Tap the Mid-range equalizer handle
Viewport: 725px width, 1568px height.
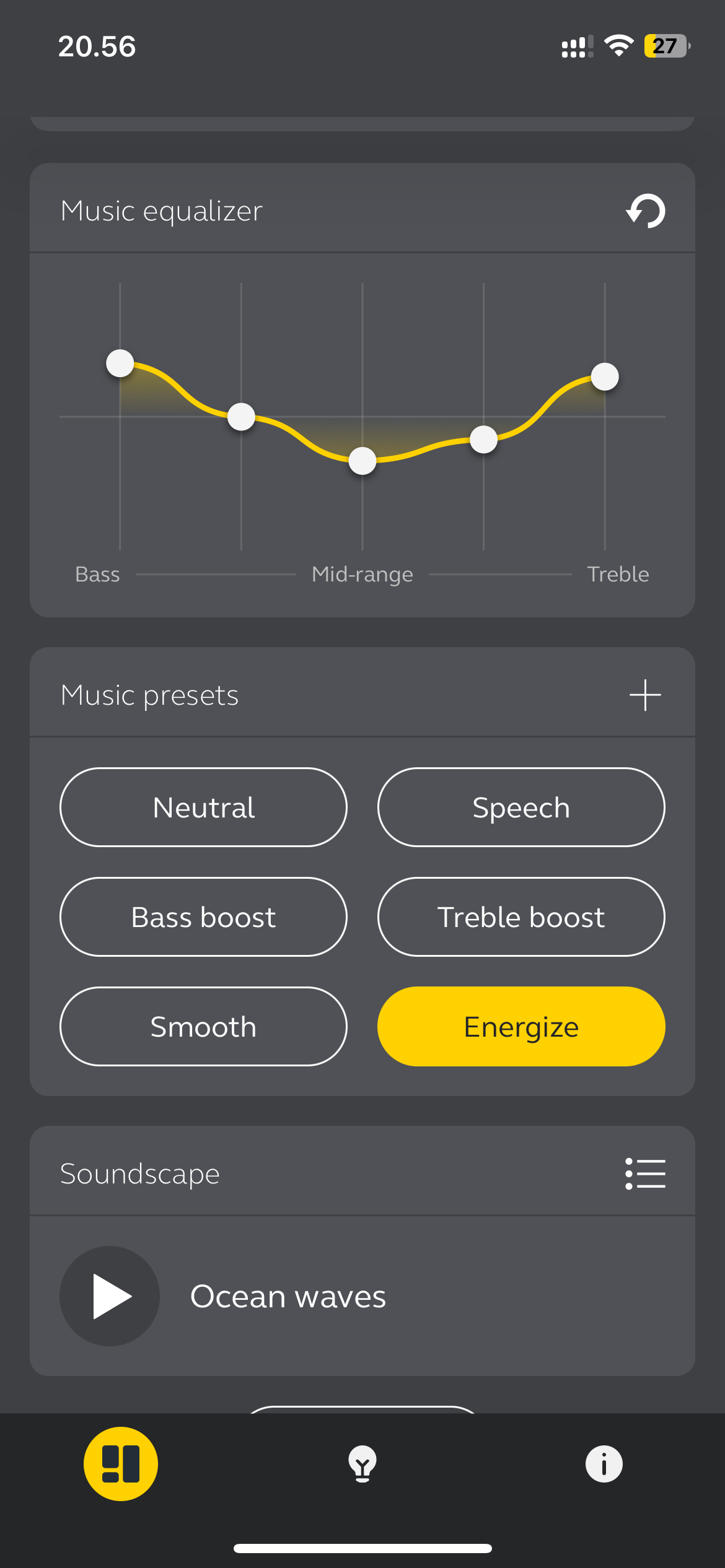[362, 461]
